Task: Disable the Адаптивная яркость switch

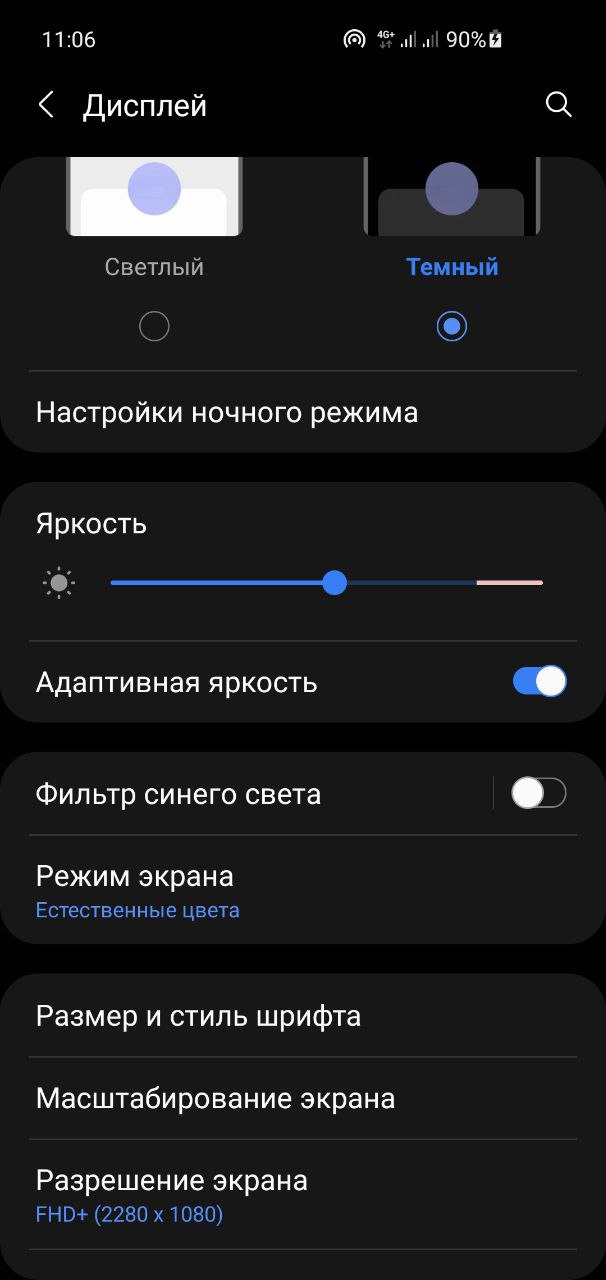Action: [540, 682]
